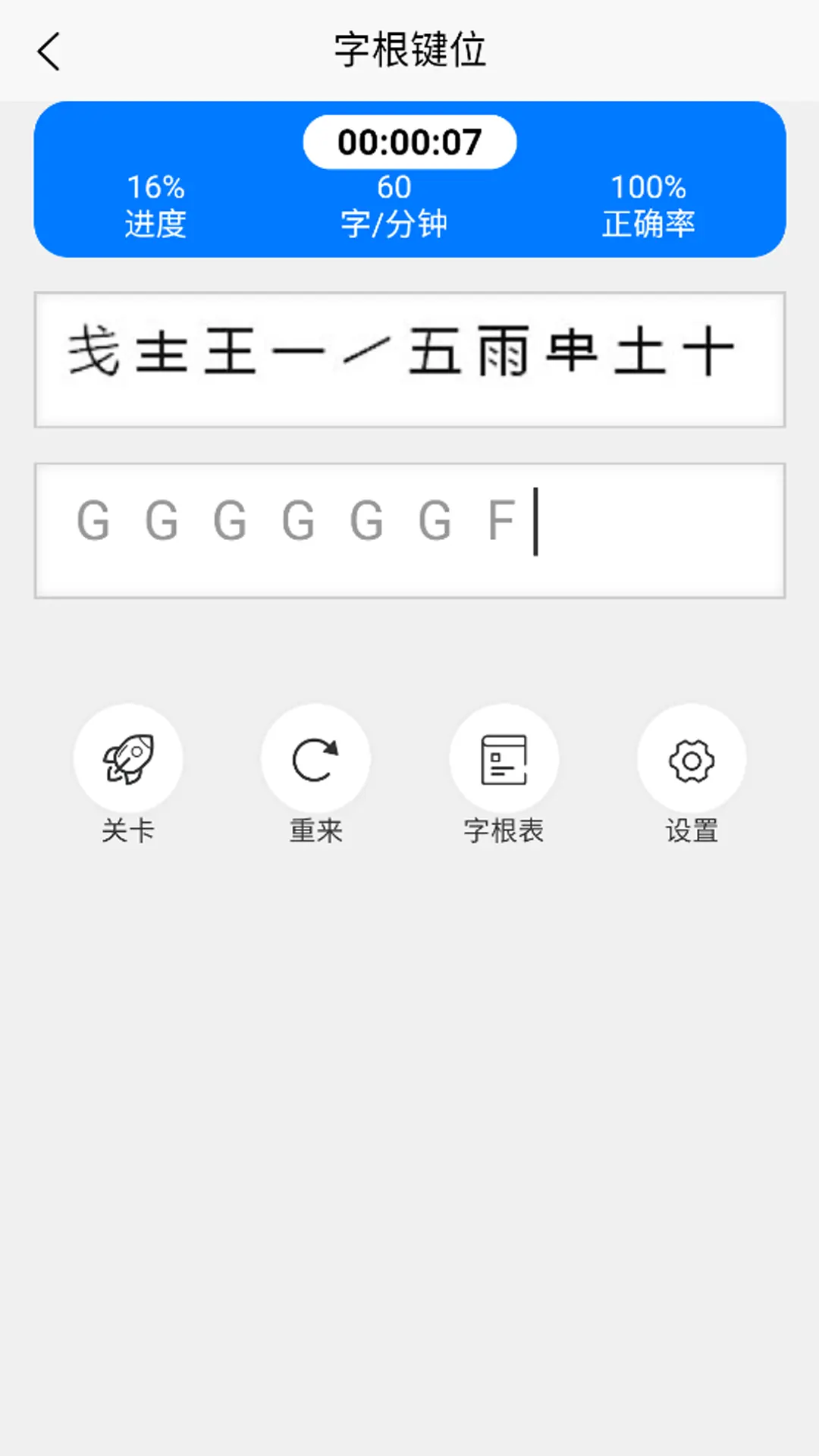This screenshot has height=1456, width=819.
Task: Click the 16% 进度 progress display
Action: (x=157, y=203)
